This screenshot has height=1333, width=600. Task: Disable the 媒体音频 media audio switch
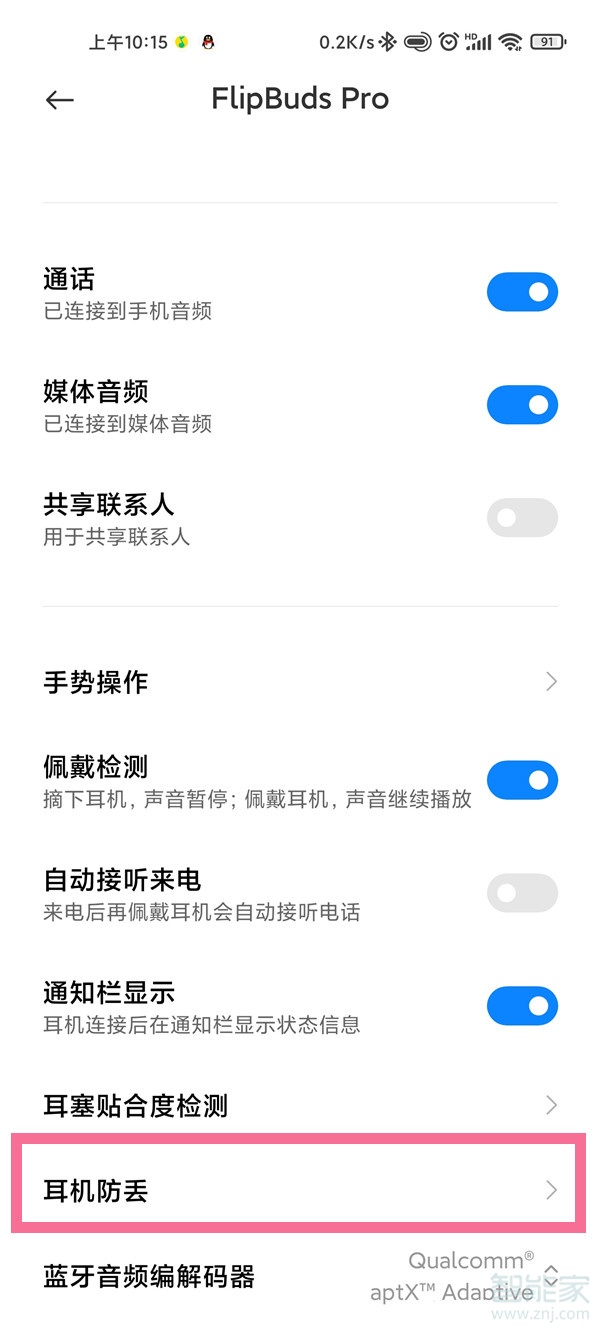click(521, 405)
